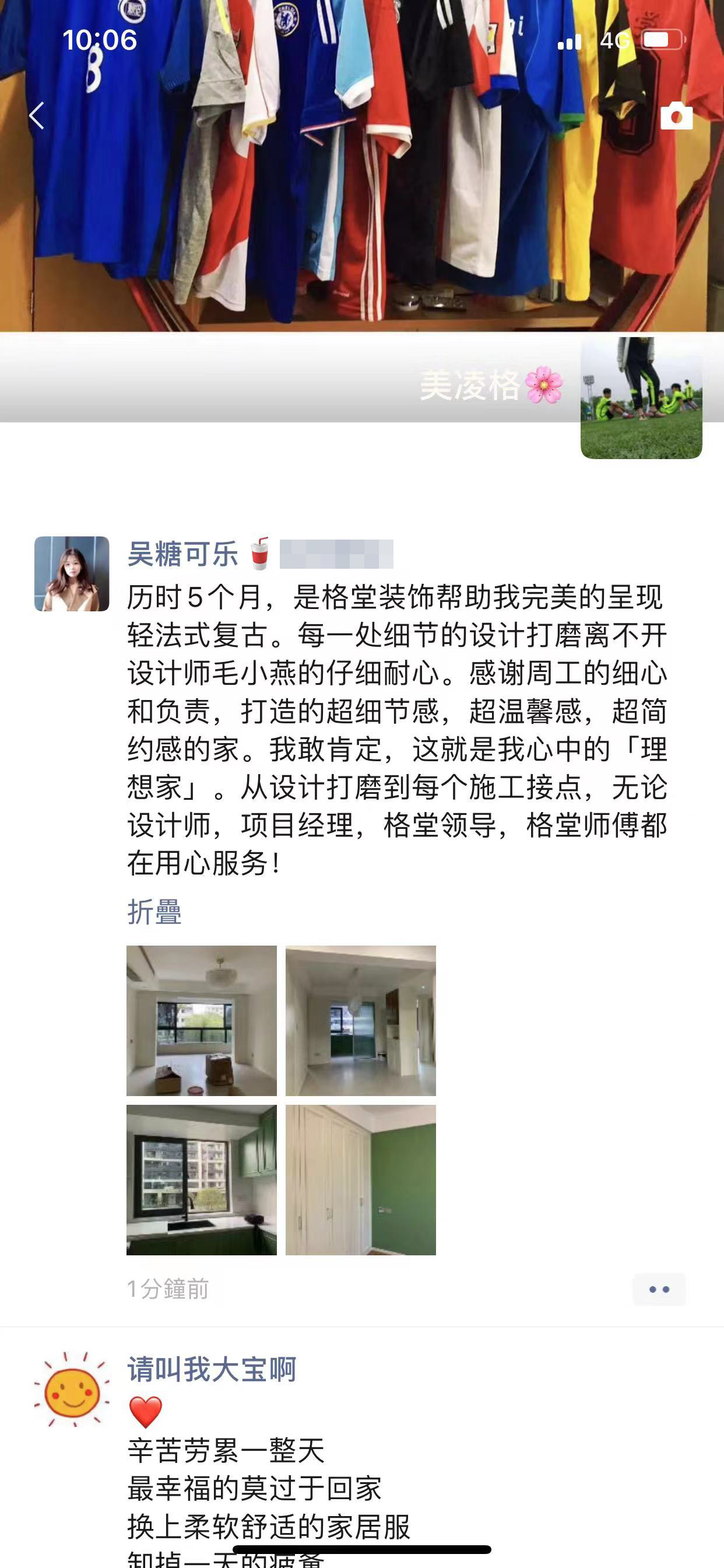Screen dimensions: 724x1568
Task: Open the avatar of 吴糖可乐
Action: [x=72, y=573]
